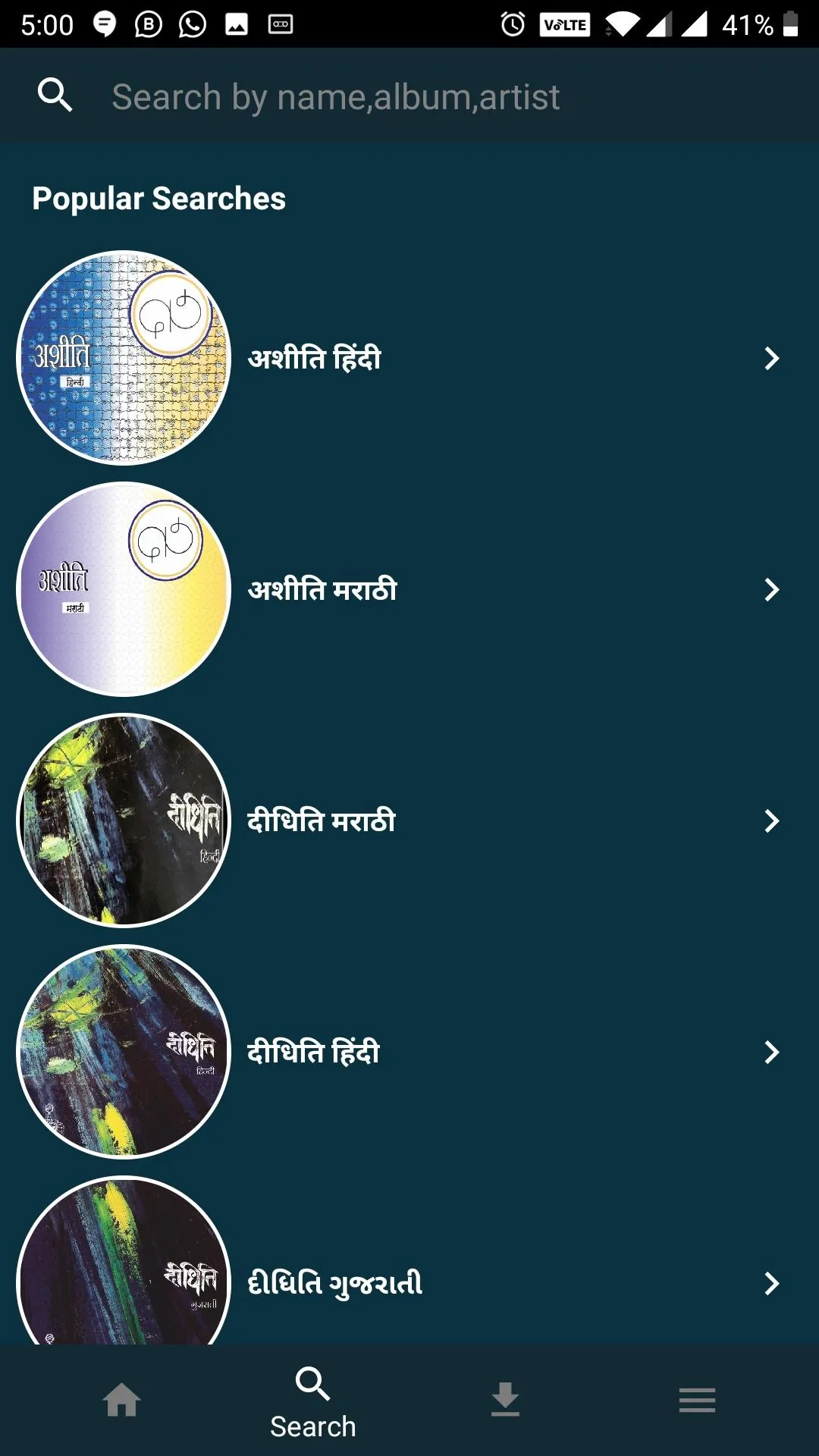Toggle the VoLTE status indicator
The height and width of the screenshot is (1456, 819).
click(565, 23)
